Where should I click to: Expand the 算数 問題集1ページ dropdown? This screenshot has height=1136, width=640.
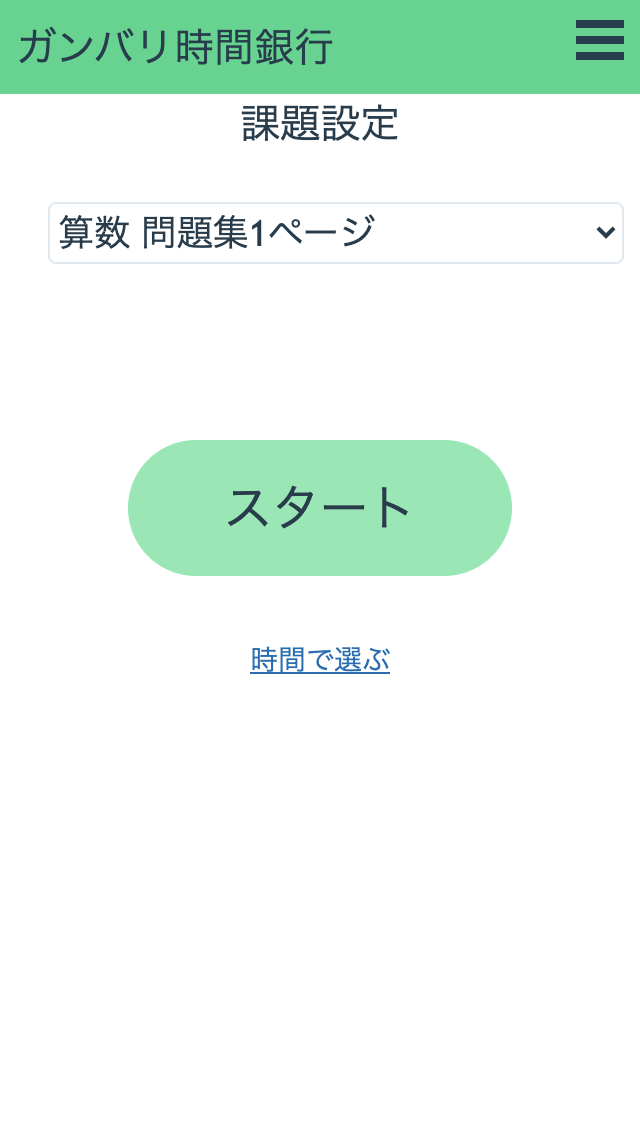tap(336, 233)
